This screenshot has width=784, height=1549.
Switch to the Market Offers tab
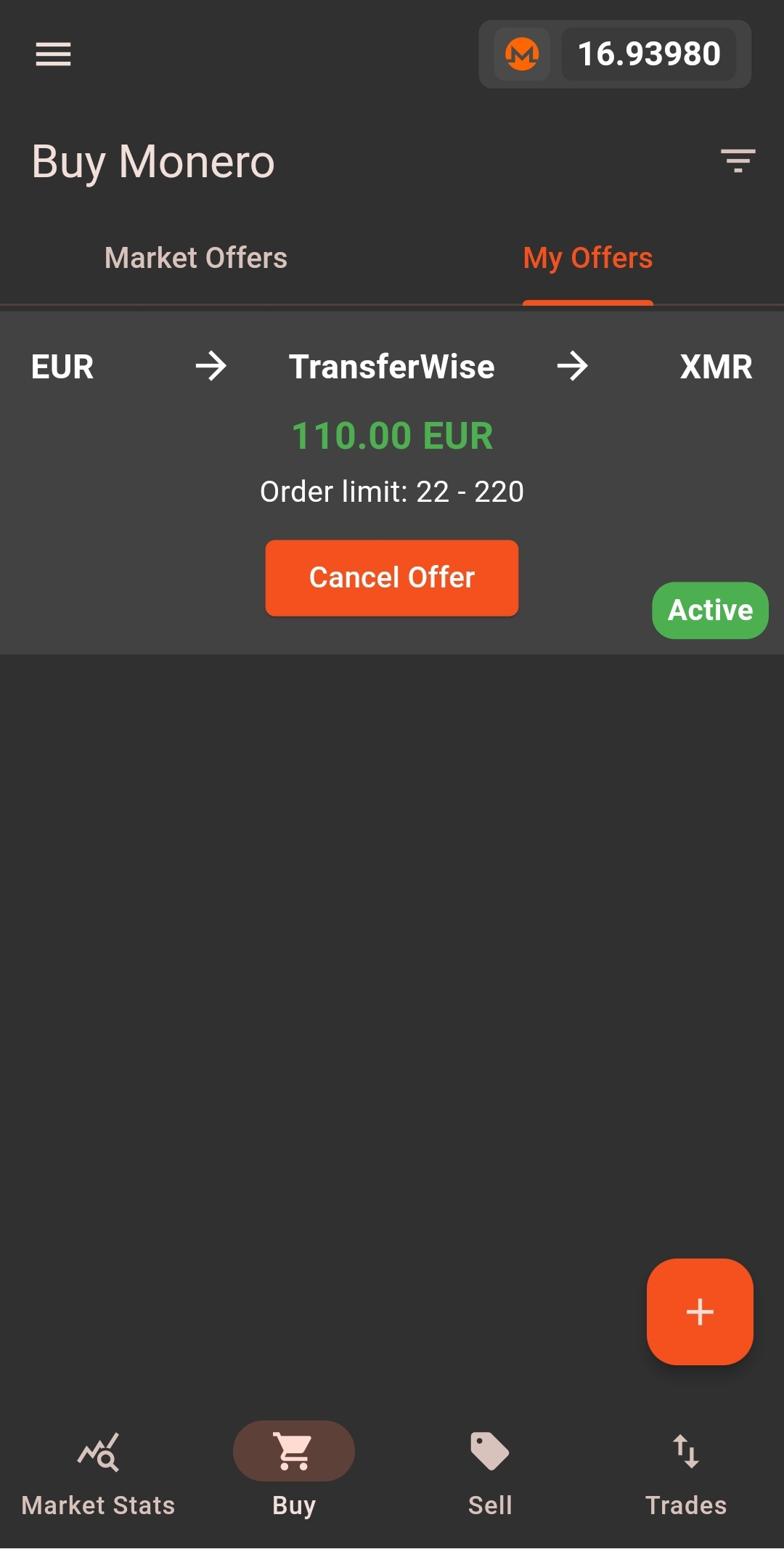coord(196,259)
